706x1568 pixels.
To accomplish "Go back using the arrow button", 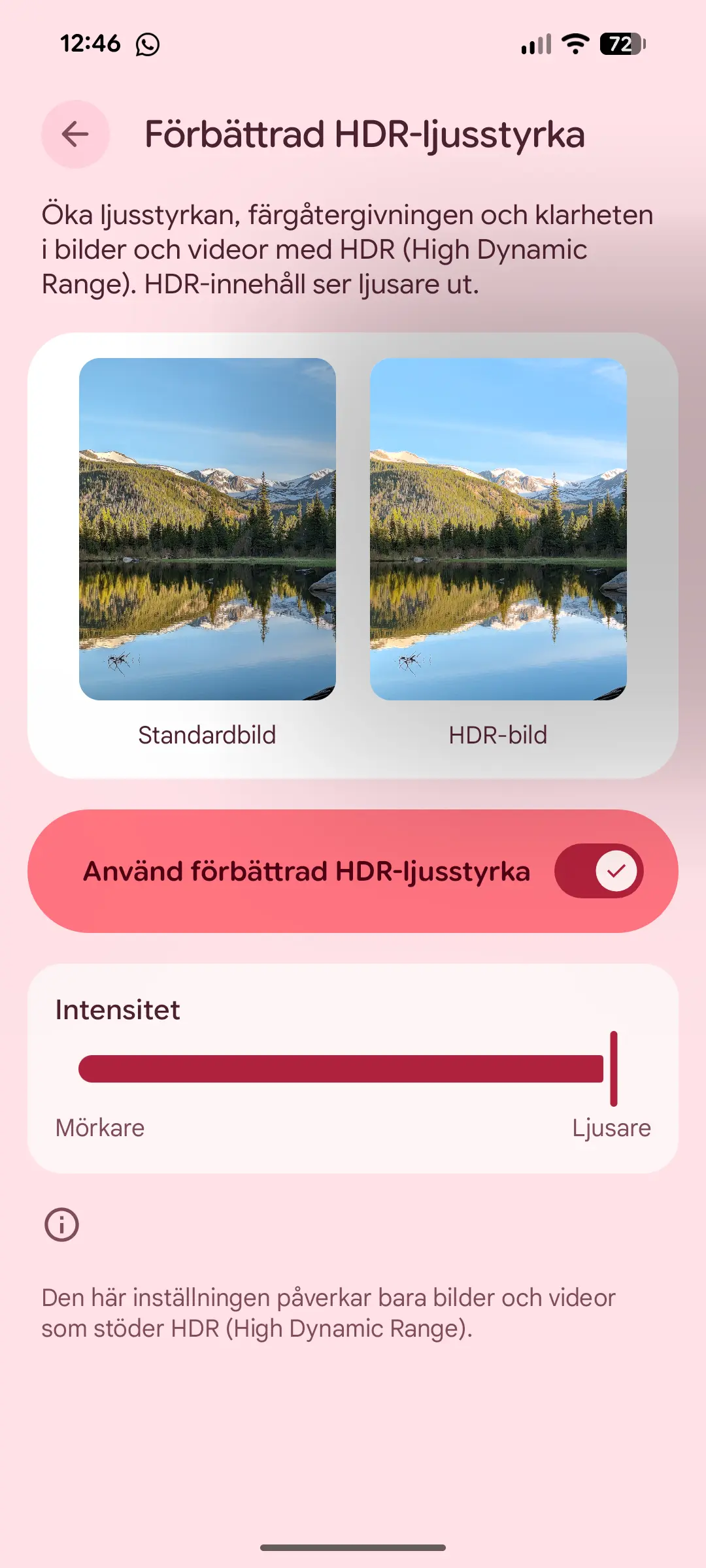I will pyautogui.click(x=75, y=134).
